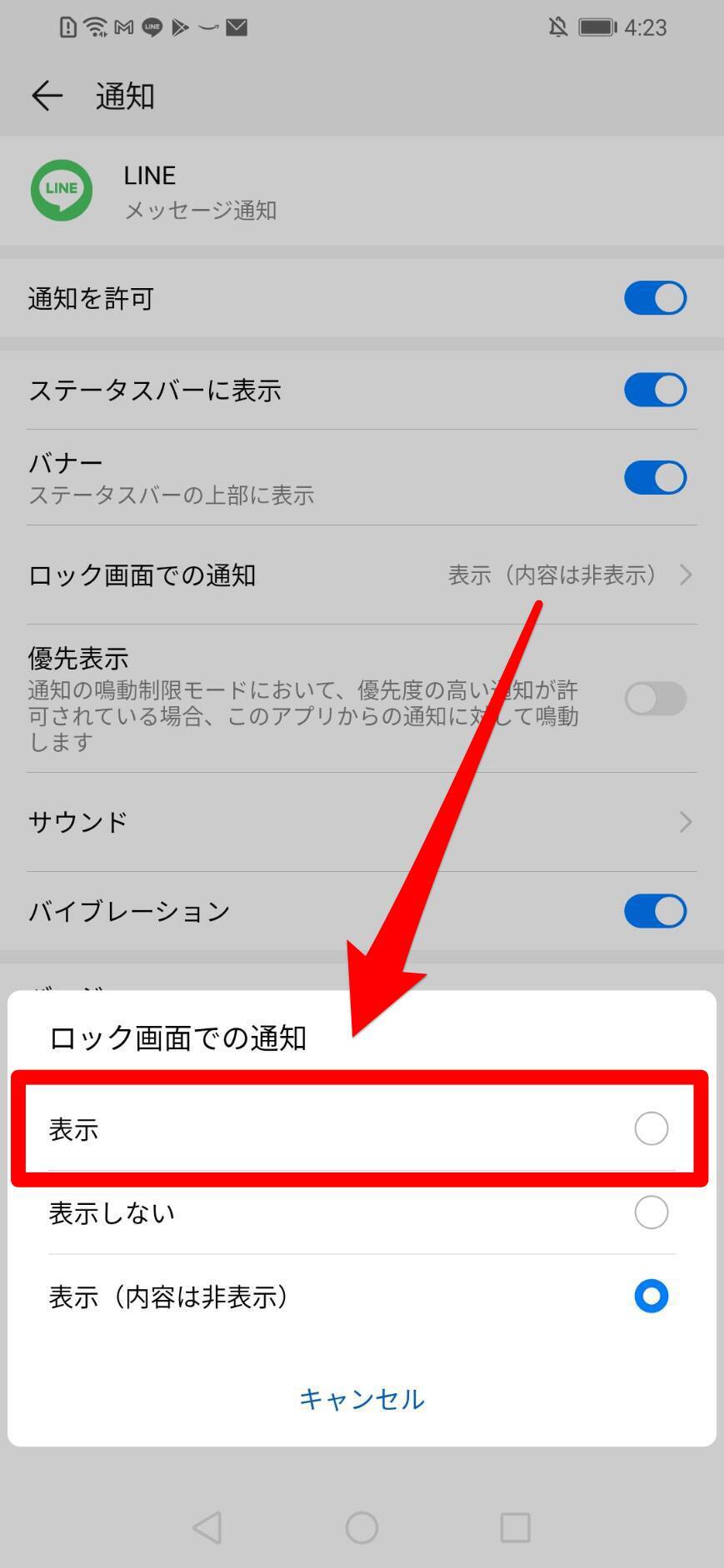Go back with the system back button
Screen dimensions: 724x1568
coord(207,1527)
